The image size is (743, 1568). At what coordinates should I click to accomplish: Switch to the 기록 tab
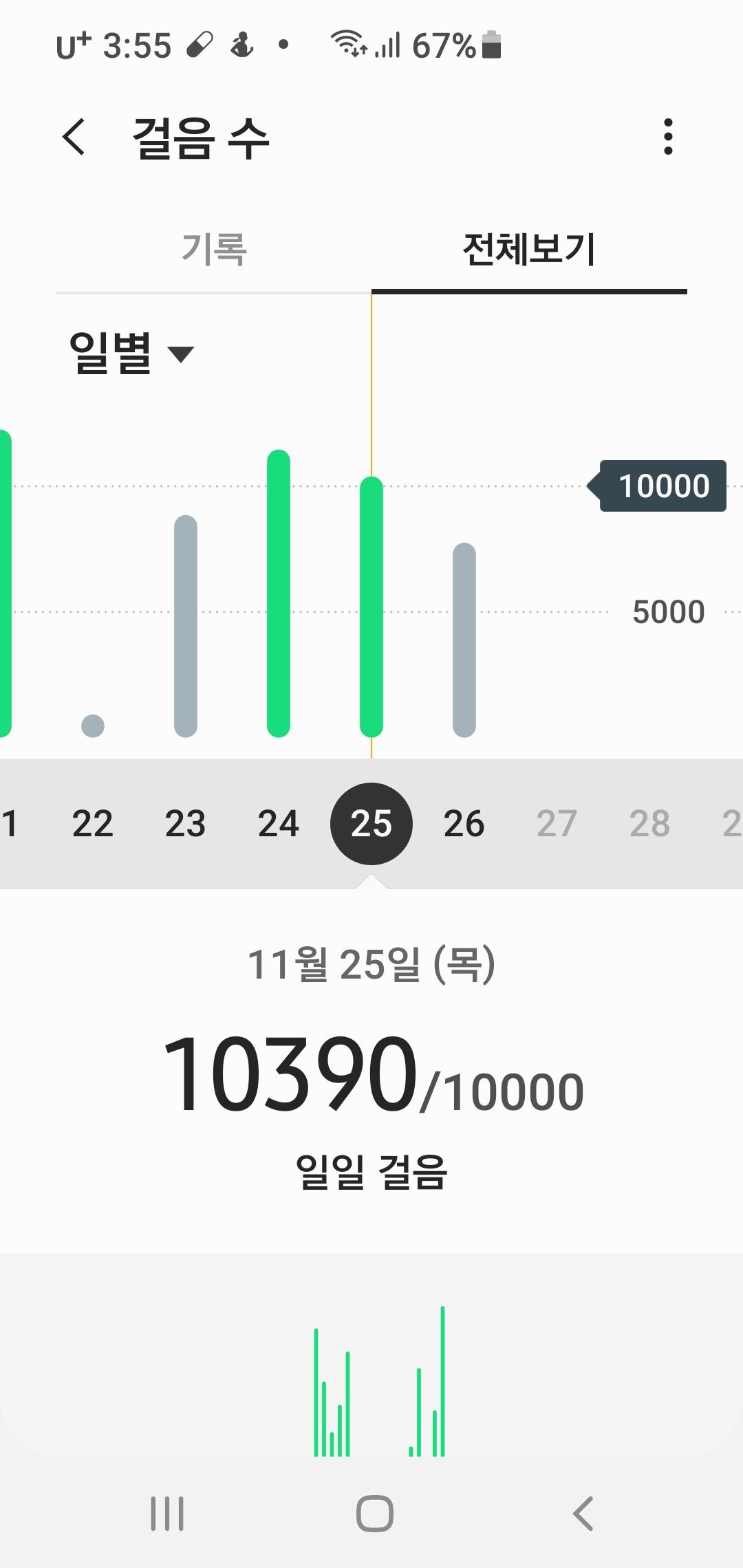pyautogui.click(x=213, y=249)
